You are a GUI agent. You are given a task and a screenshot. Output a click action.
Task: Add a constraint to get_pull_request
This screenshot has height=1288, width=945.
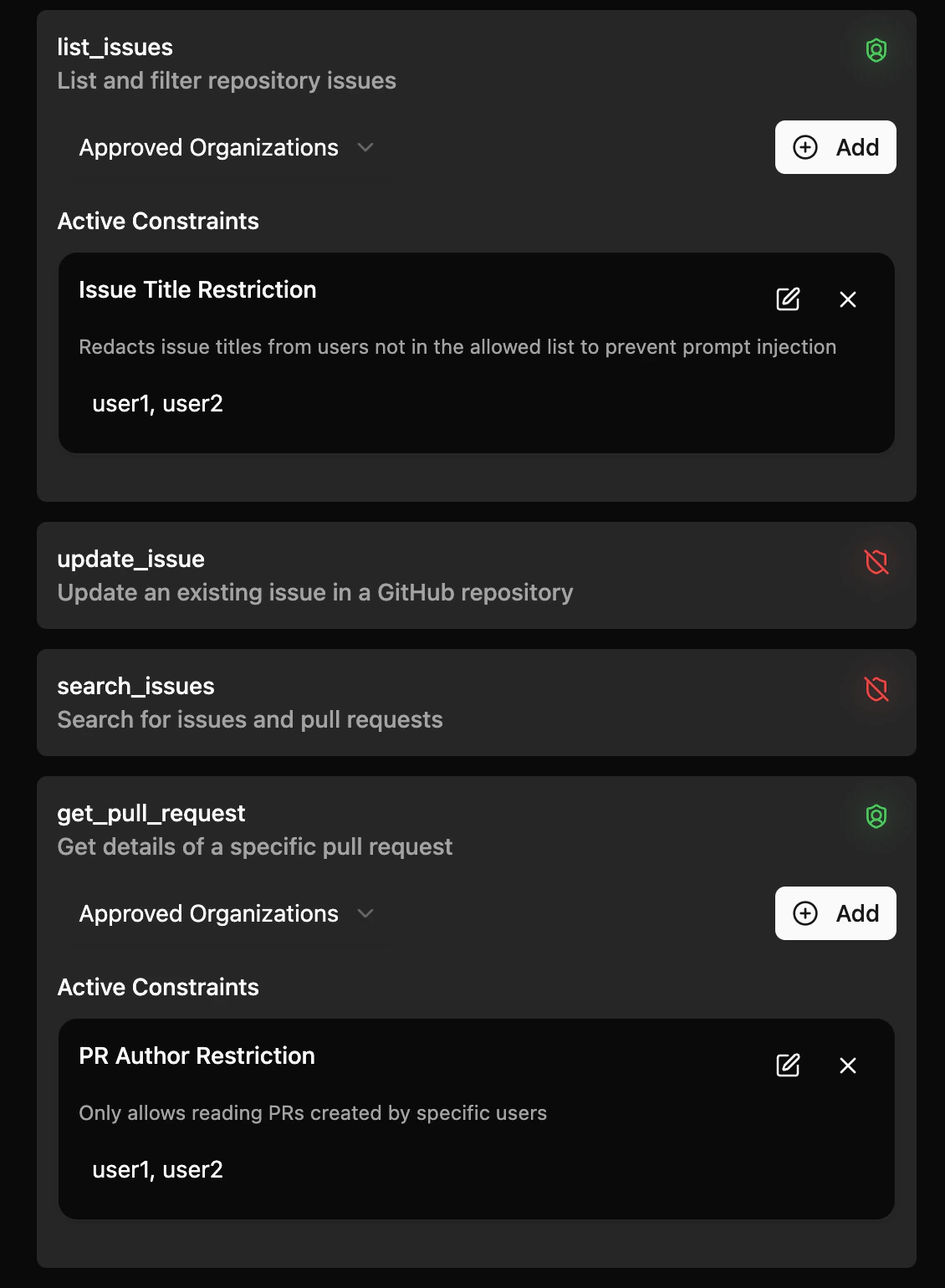pyautogui.click(x=835, y=914)
